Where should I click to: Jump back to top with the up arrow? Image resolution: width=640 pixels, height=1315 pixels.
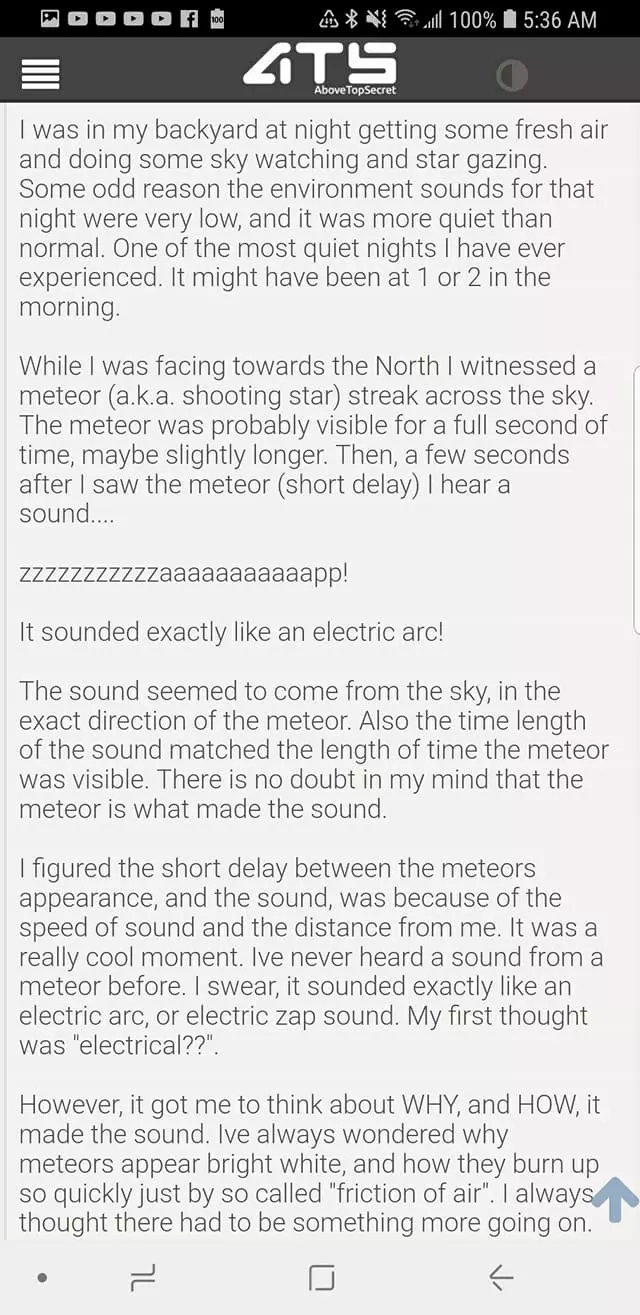click(x=615, y=1198)
